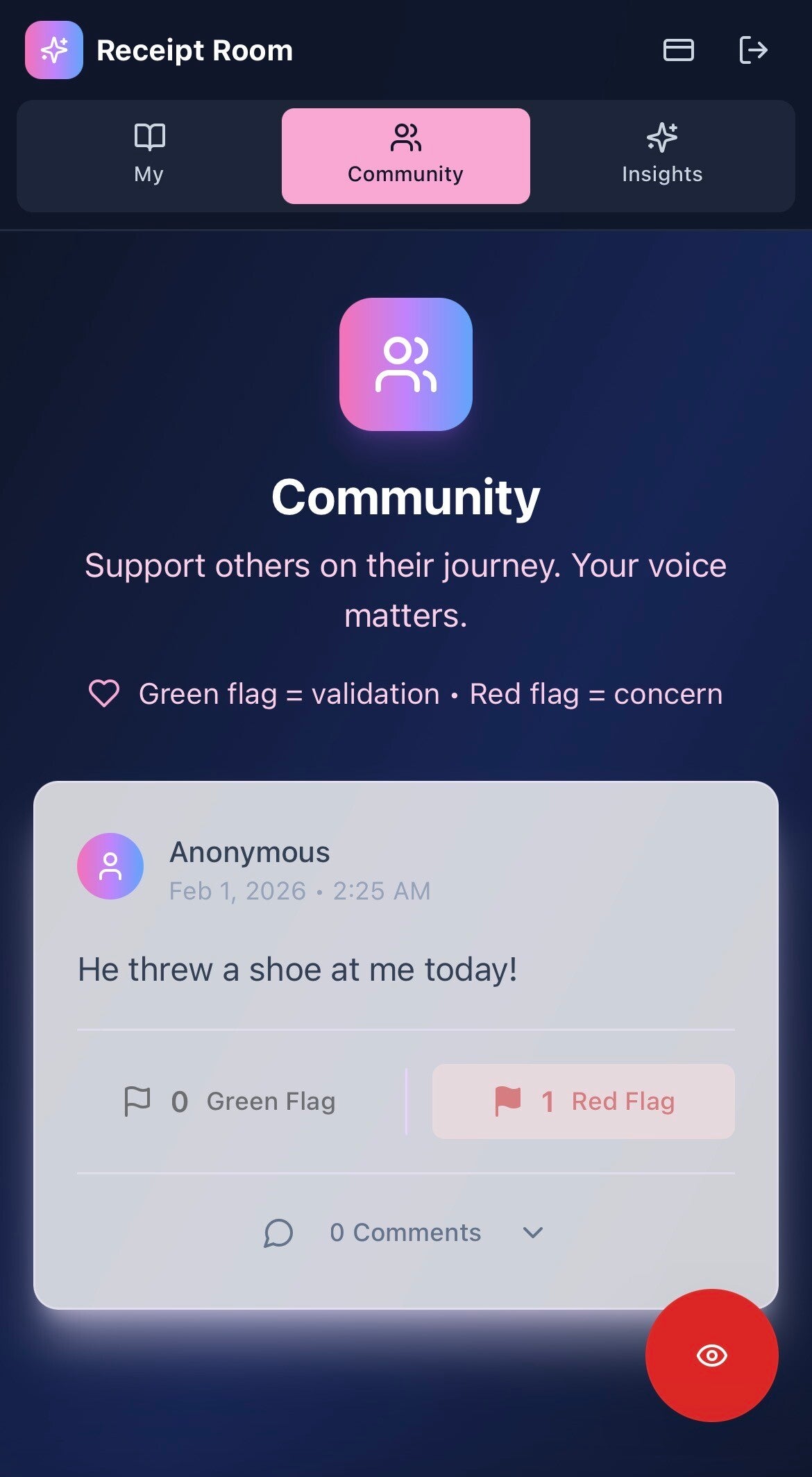The height and width of the screenshot is (1477, 812).
Task: Give the shoe post a Green Flag
Action: [x=229, y=1101]
